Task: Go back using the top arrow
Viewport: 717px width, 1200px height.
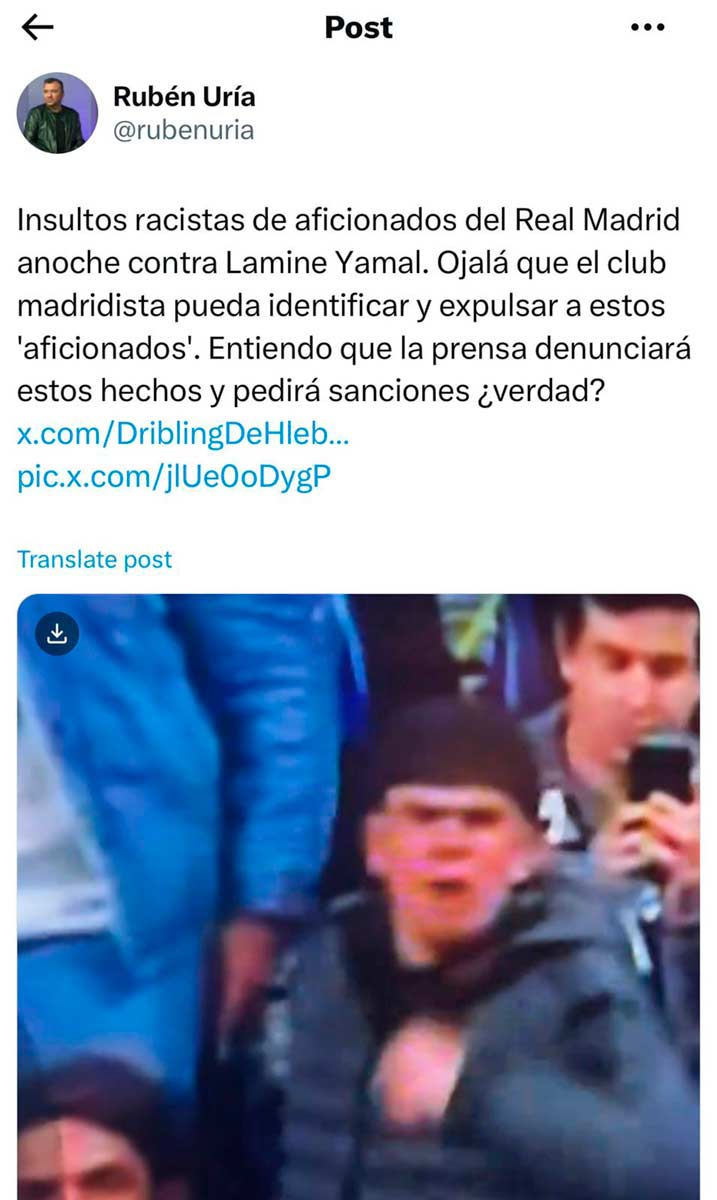Action: pyautogui.click(x=37, y=28)
